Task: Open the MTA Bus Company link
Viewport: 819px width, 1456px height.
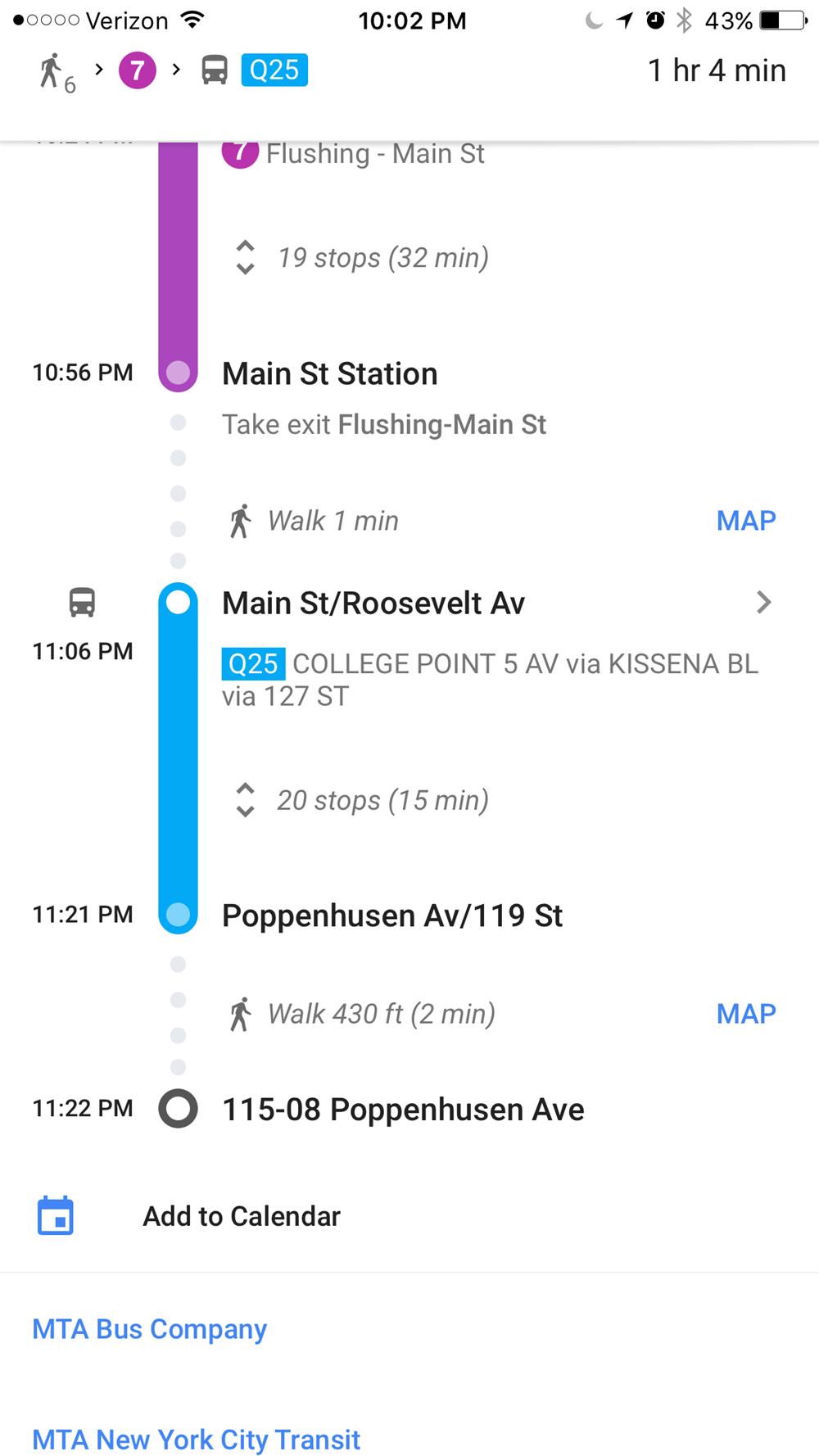Action: click(x=150, y=1329)
